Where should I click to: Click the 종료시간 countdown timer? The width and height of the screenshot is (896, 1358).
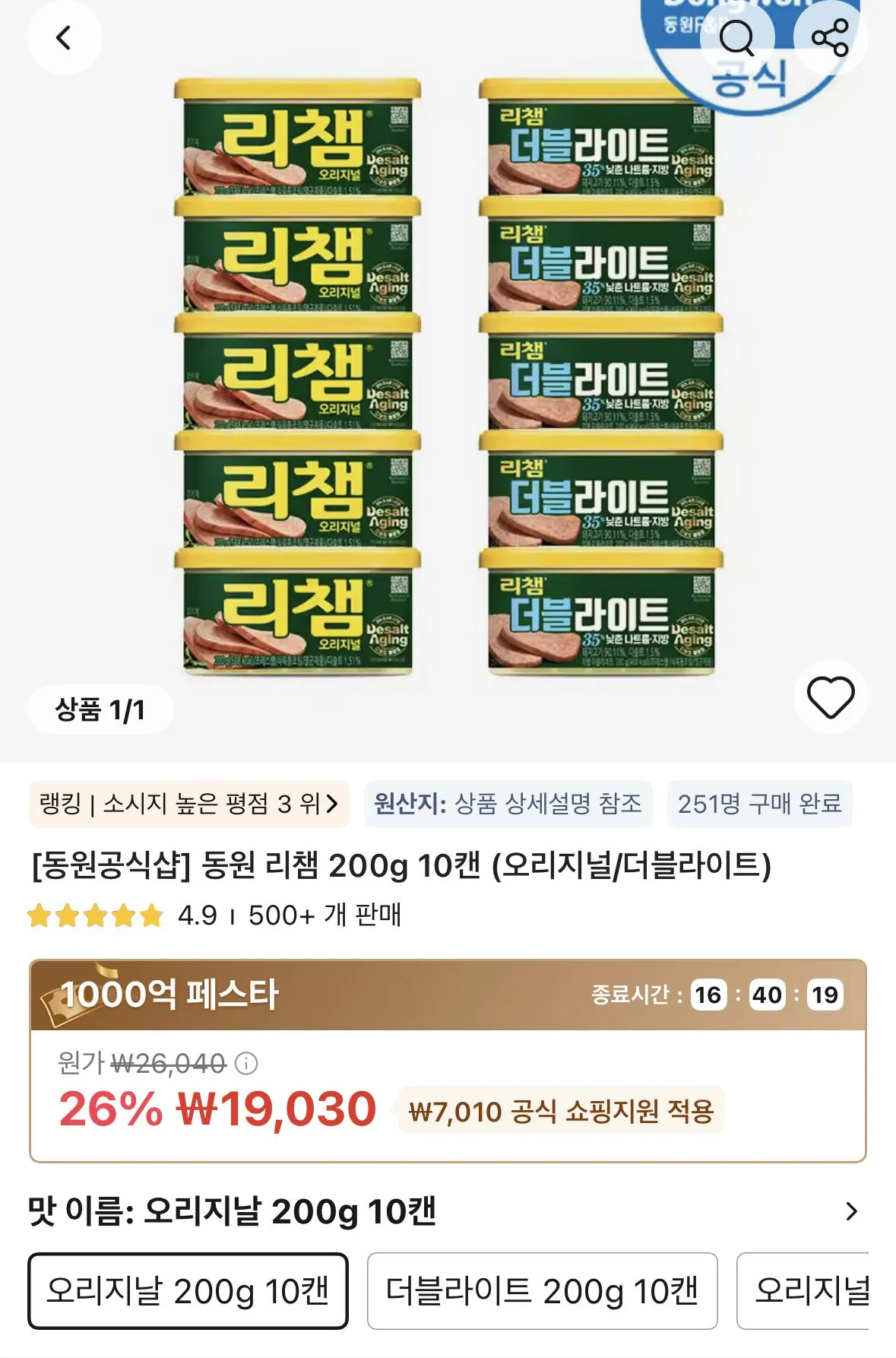[714, 994]
